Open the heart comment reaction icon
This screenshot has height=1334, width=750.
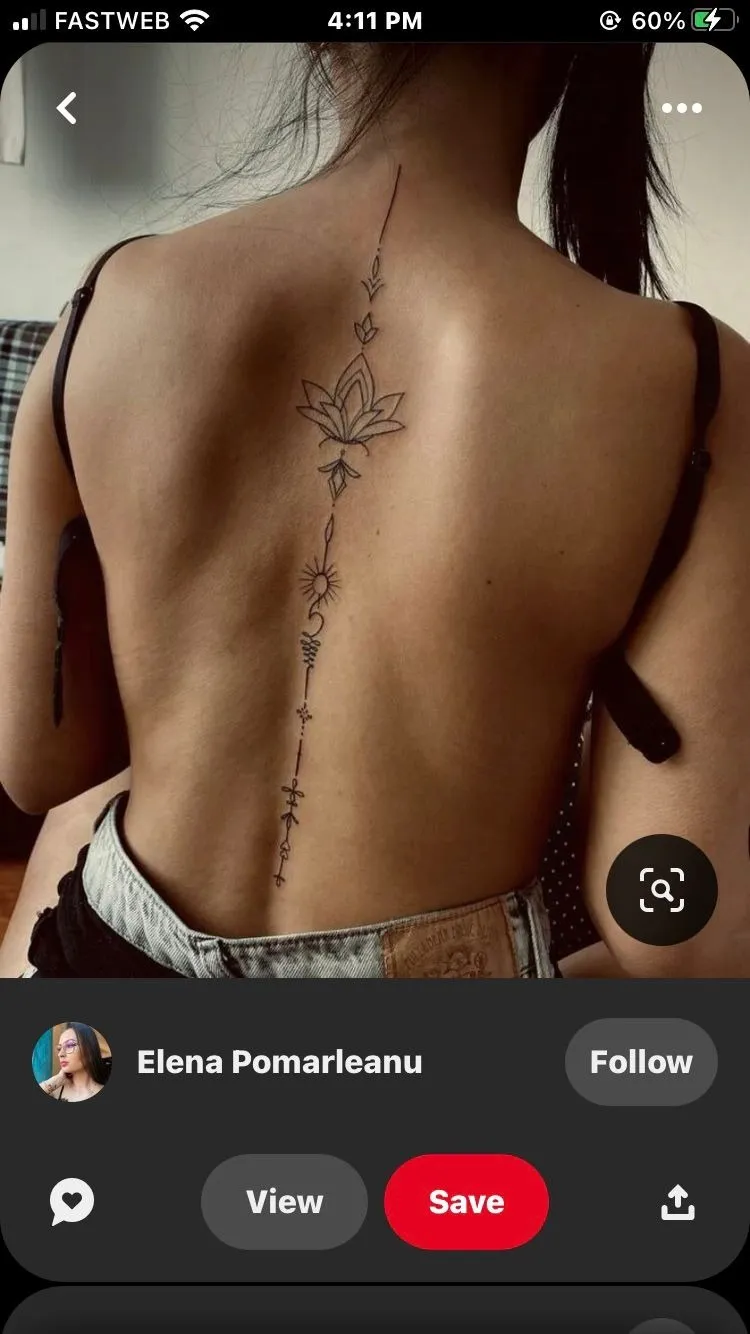click(72, 1202)
